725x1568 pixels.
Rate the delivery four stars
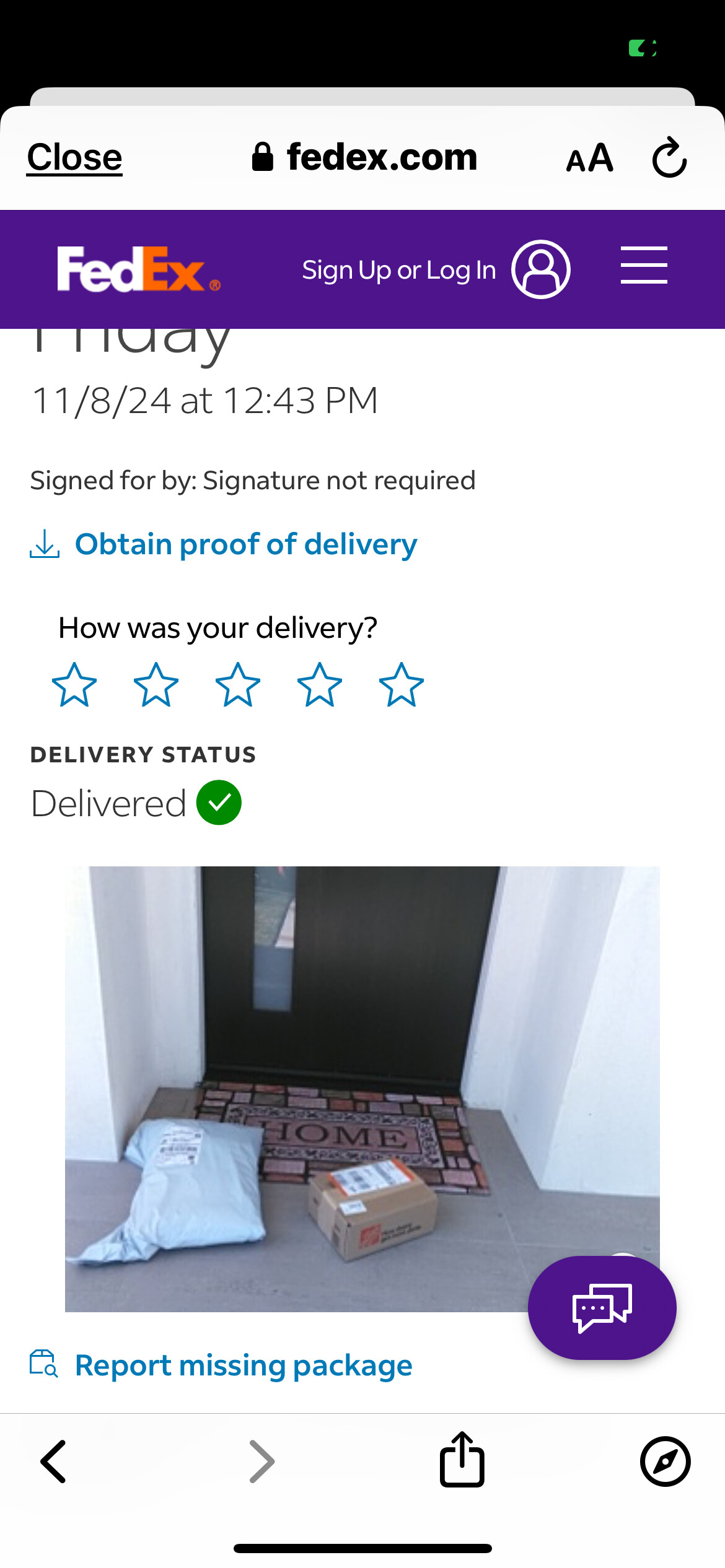320,685
